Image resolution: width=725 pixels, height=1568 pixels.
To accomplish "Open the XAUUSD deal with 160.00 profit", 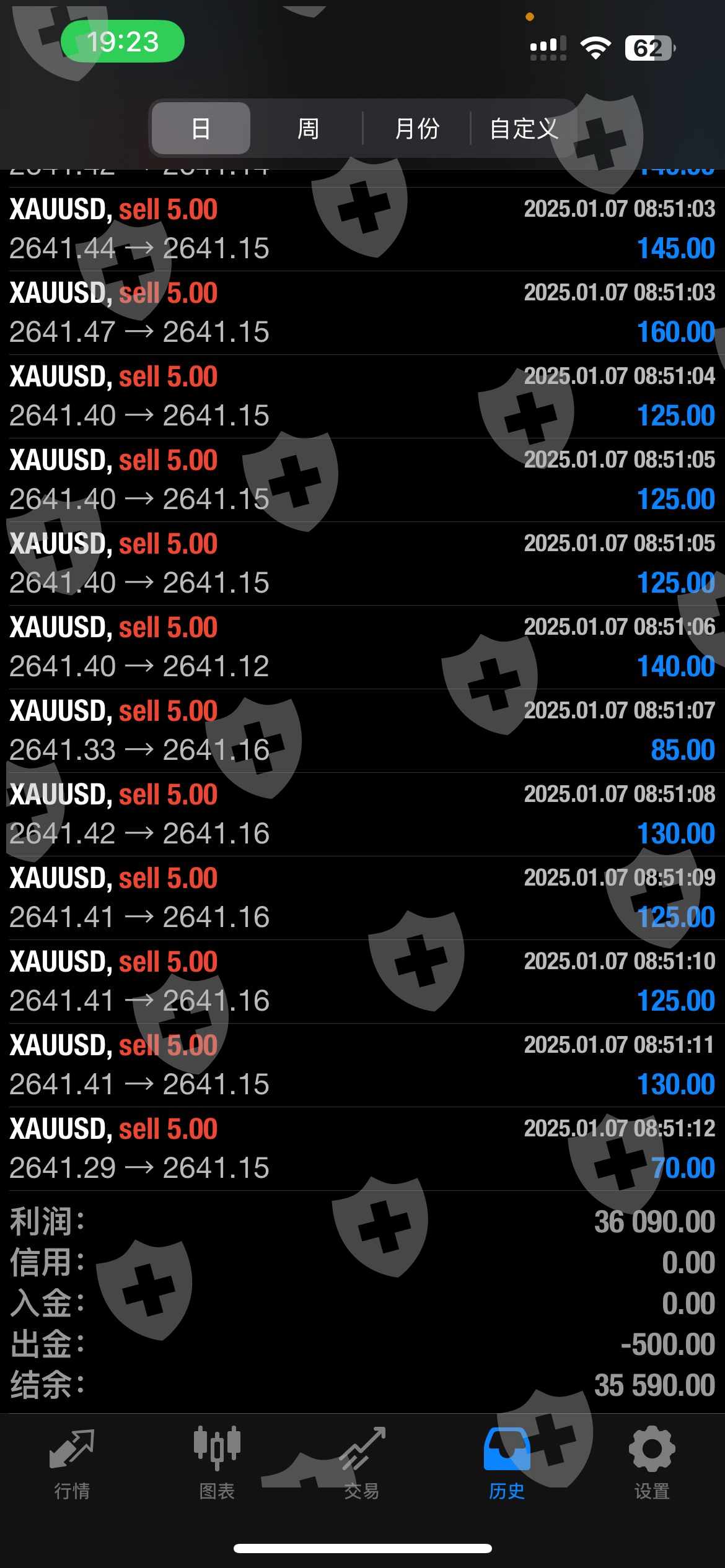I will [362, 313].
